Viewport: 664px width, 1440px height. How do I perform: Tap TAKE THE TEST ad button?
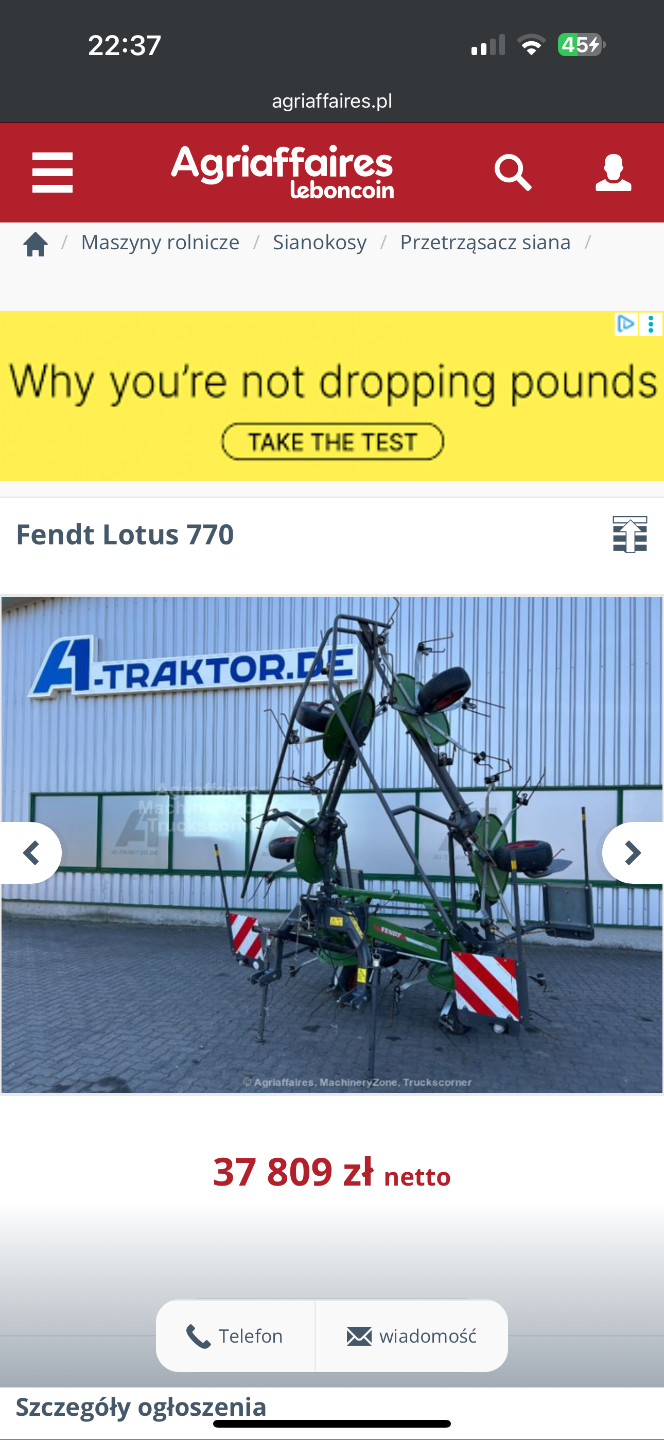click(x=332, y=441)
